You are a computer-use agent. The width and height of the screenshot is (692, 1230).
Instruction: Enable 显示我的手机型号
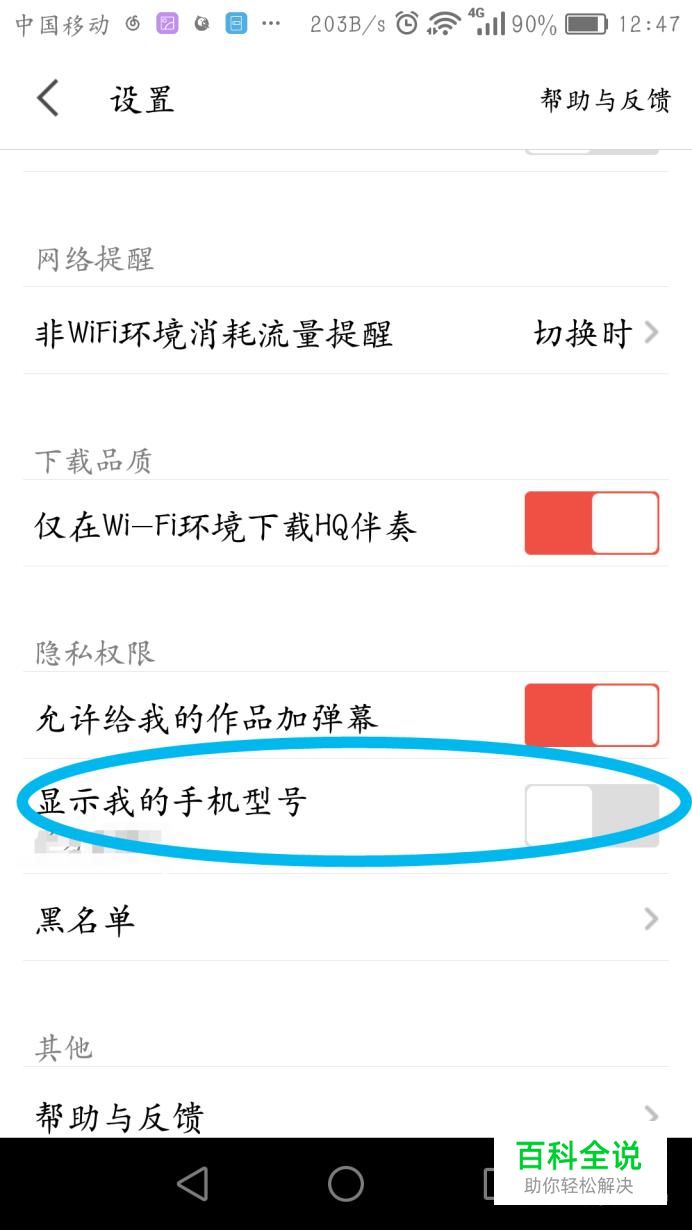pos(591,814)
